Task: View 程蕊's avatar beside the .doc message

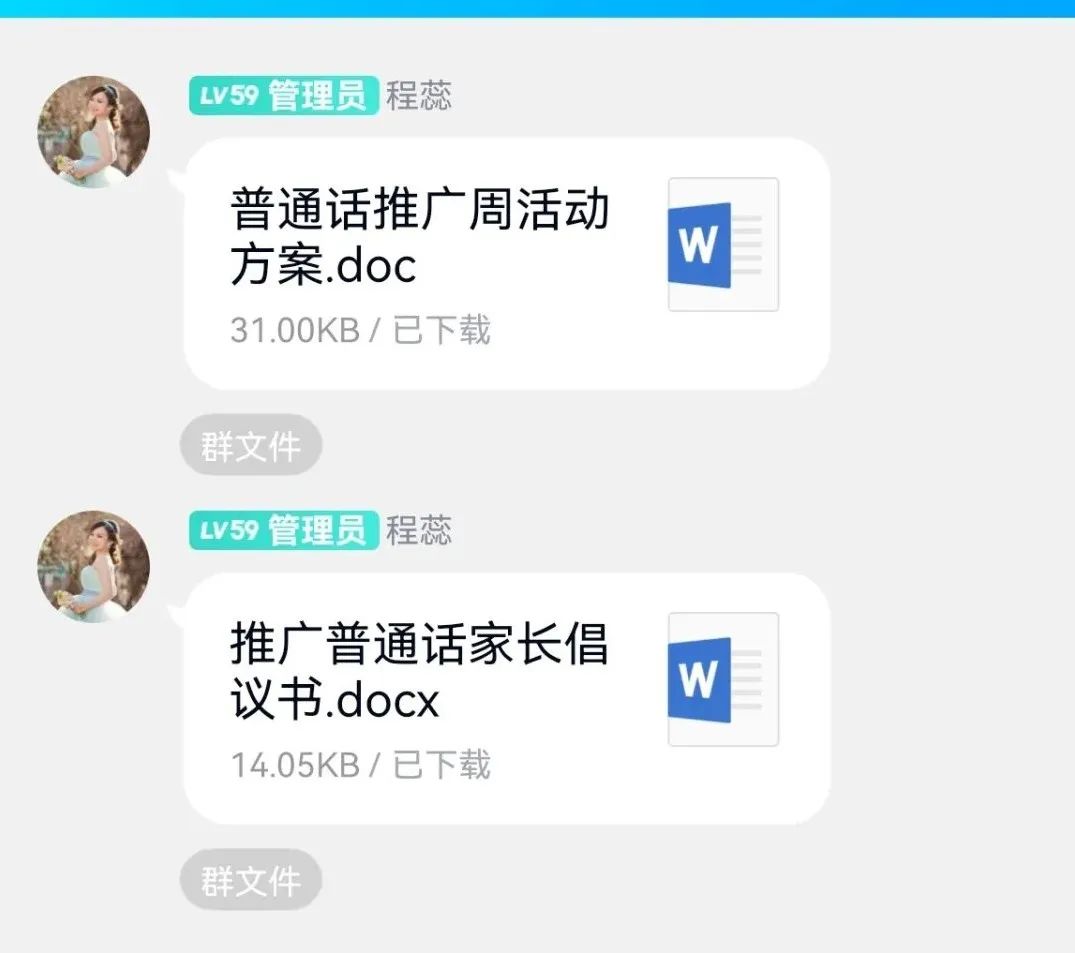Action: pyautogui.click(x=94, y=131)
